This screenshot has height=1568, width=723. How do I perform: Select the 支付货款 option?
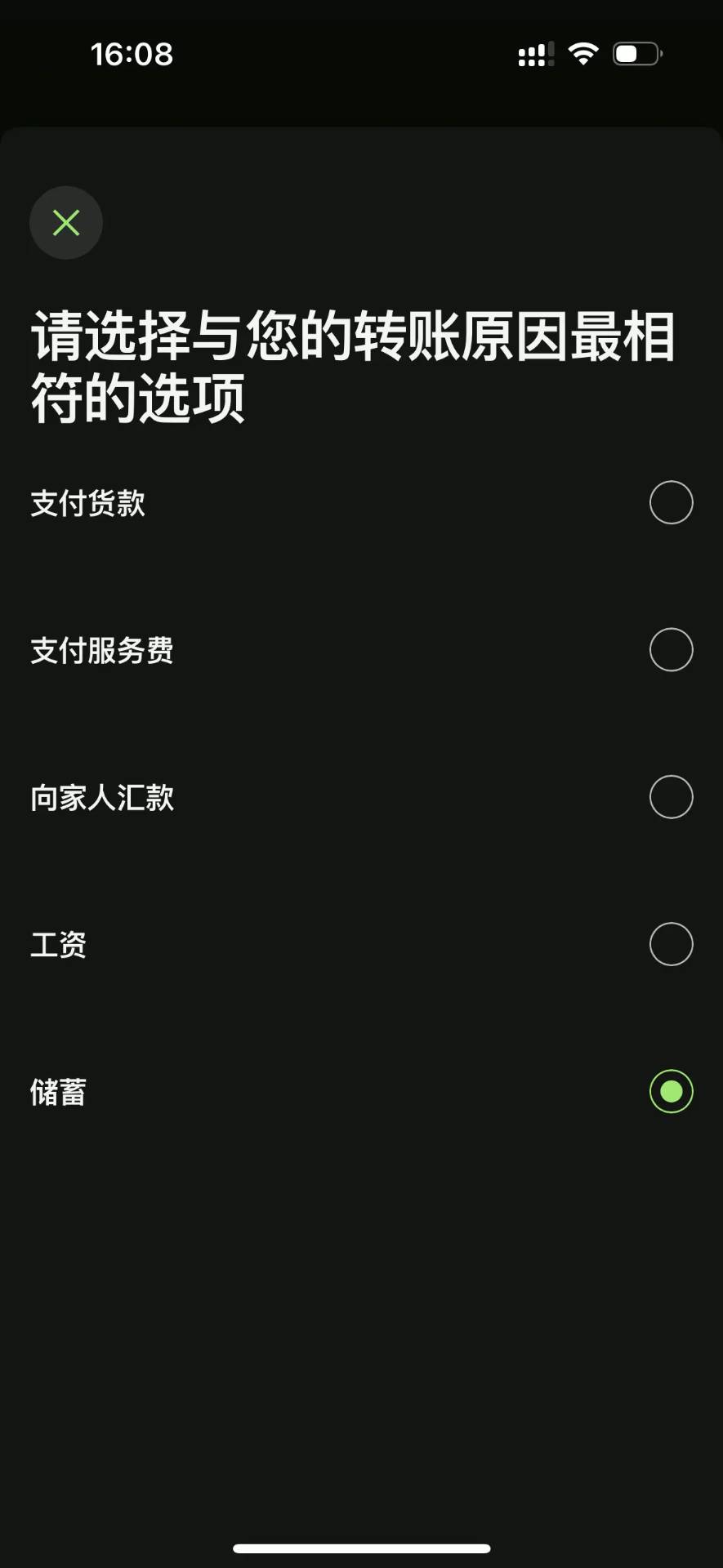pos(671,502)
